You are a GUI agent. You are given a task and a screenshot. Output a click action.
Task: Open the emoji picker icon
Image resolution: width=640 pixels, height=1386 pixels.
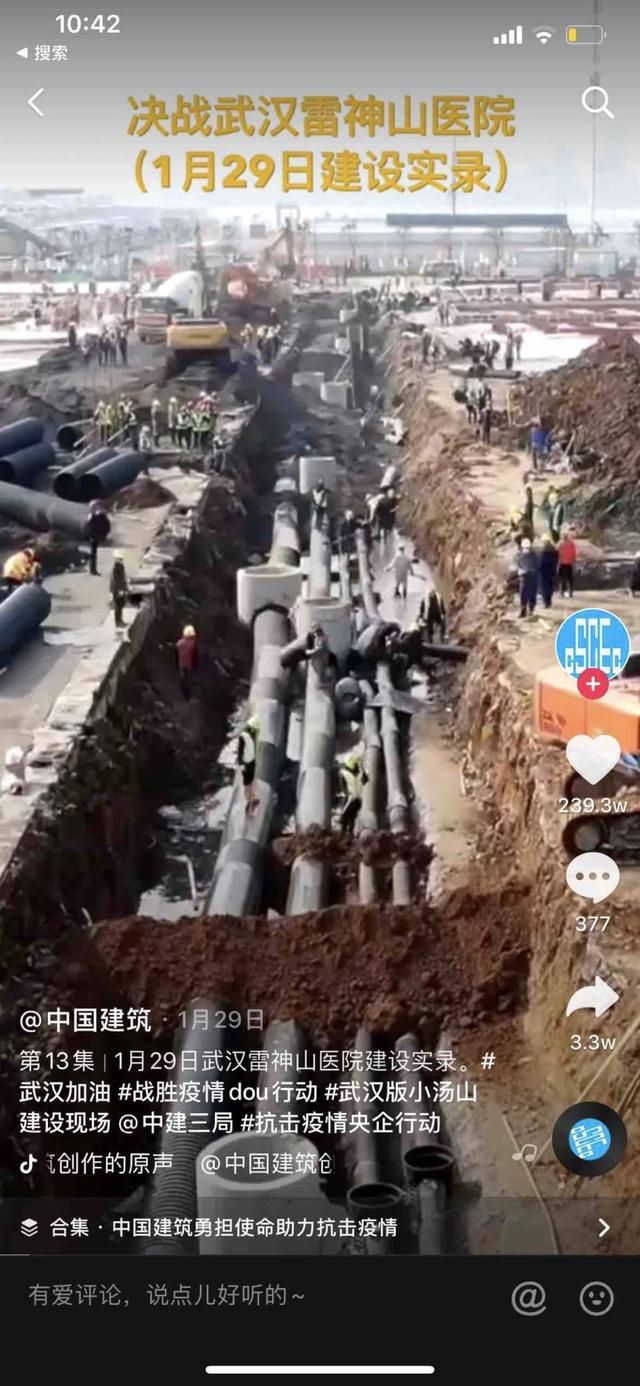[597, 1298]
